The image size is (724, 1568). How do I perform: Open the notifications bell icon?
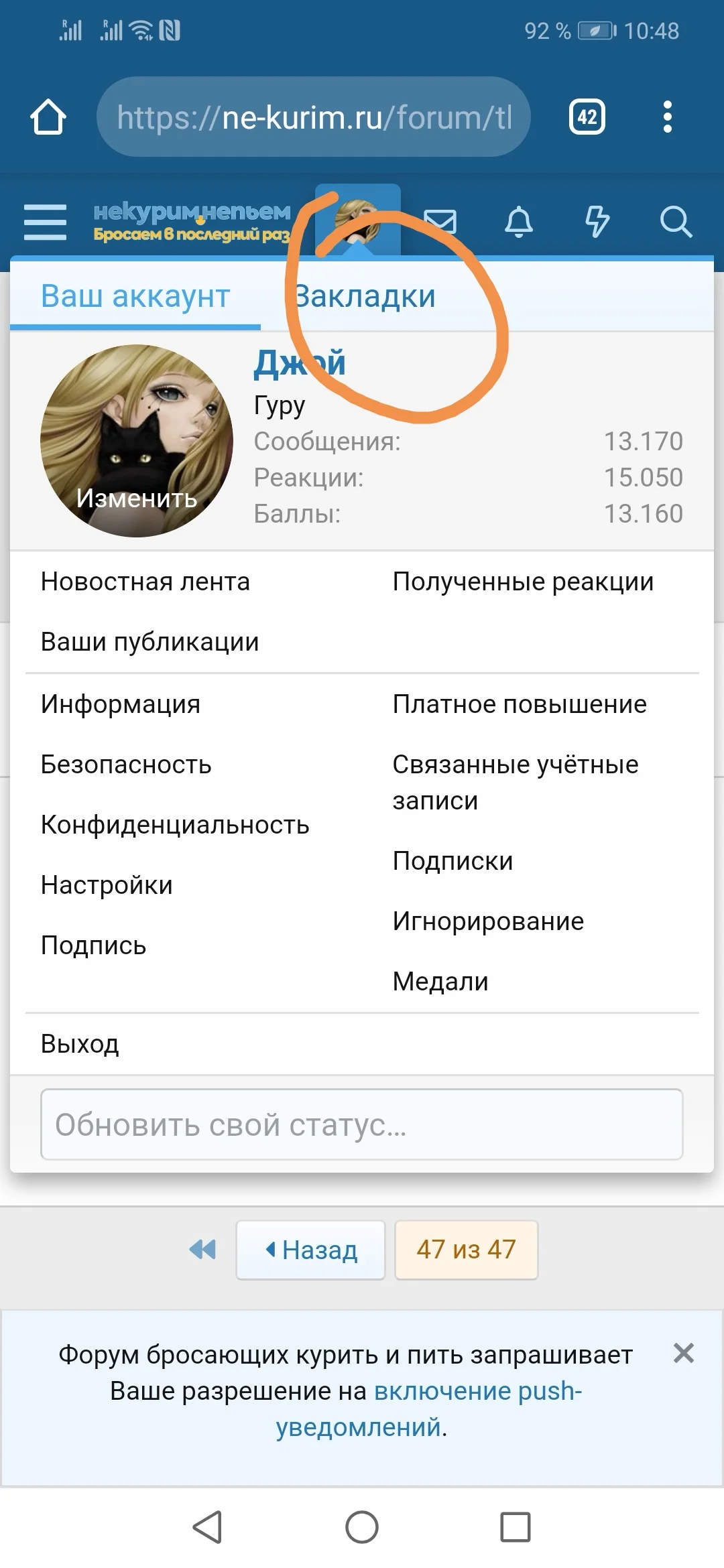pyautogui.click(x=520, y=222)
